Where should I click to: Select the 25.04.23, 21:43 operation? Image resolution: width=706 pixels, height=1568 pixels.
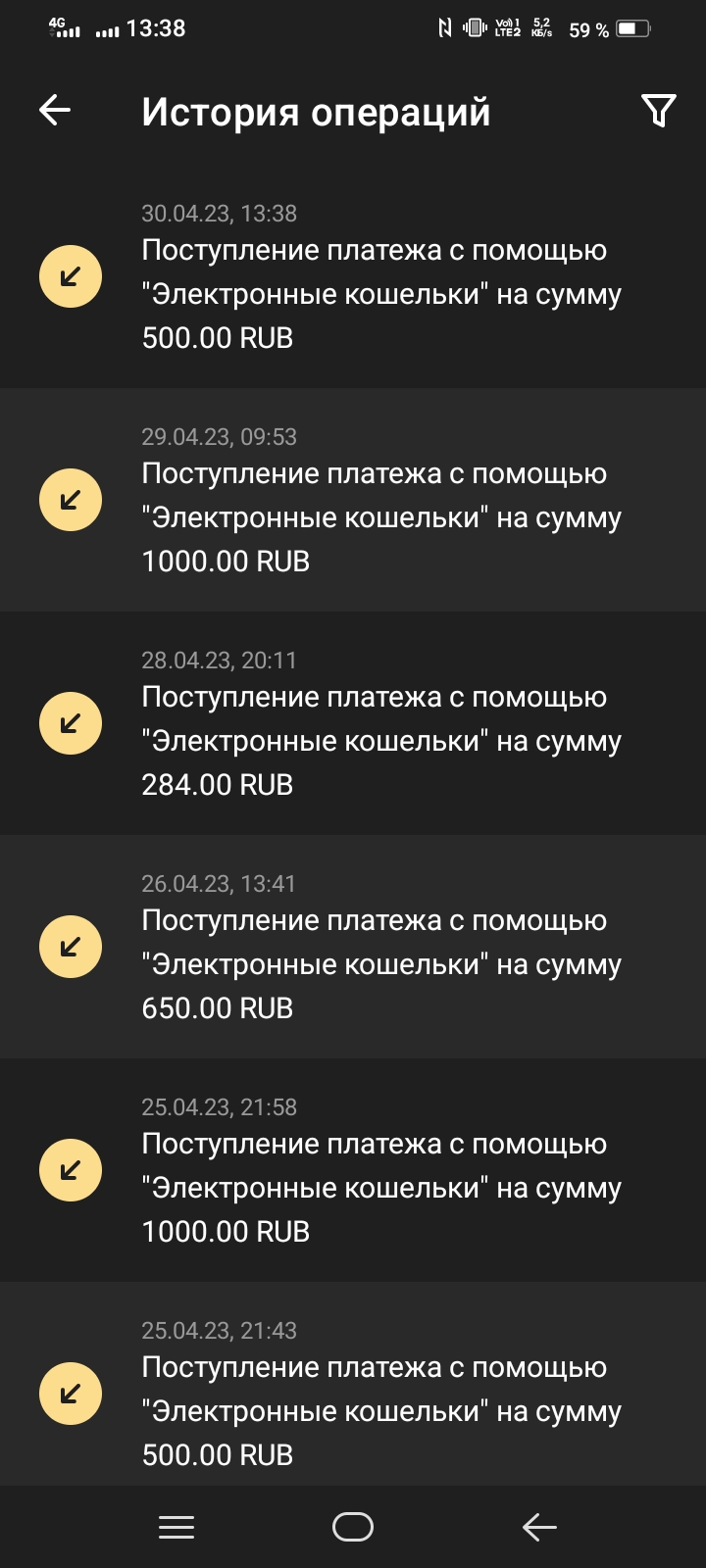(x=353, y=1384)
